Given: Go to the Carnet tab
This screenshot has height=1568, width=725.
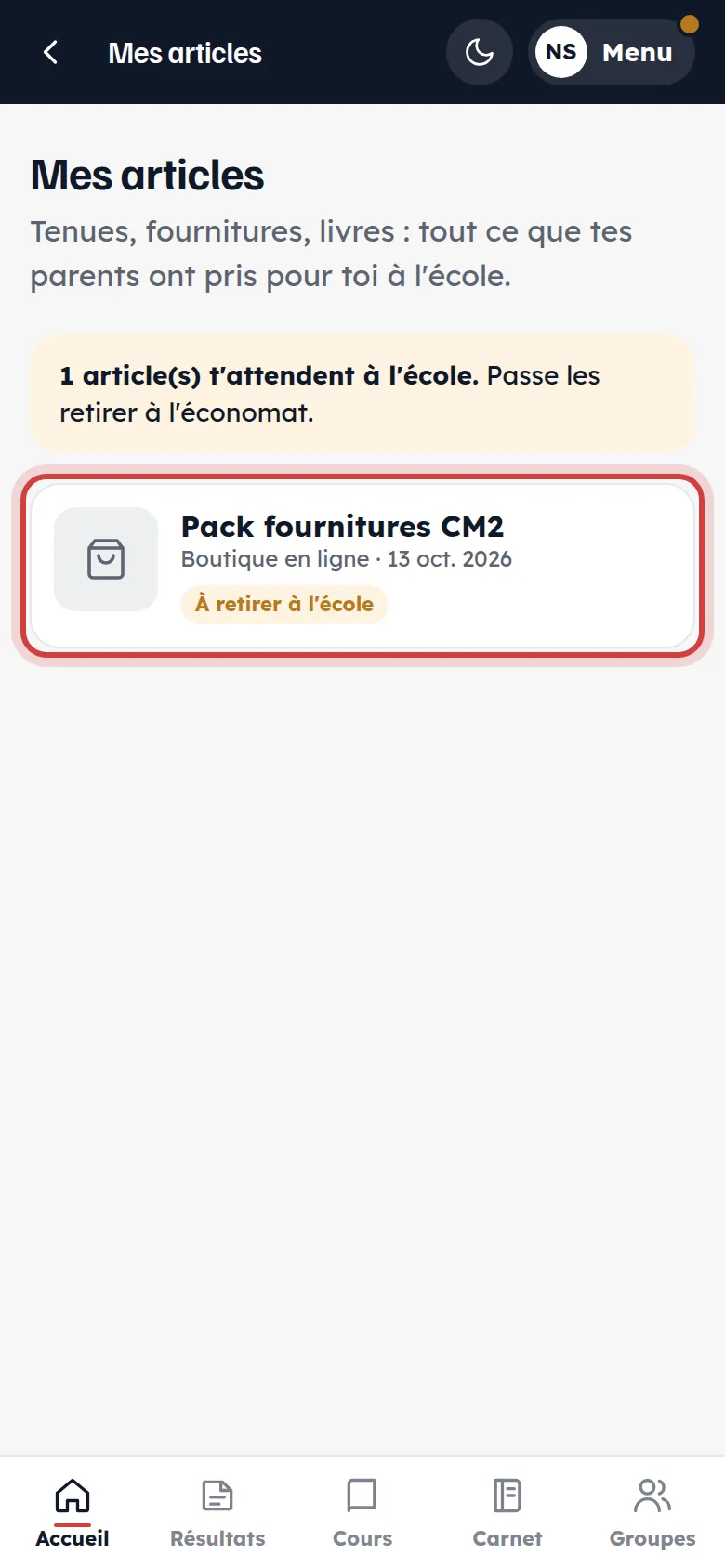Looking at the screenshot, I should tap(507, 1512).
